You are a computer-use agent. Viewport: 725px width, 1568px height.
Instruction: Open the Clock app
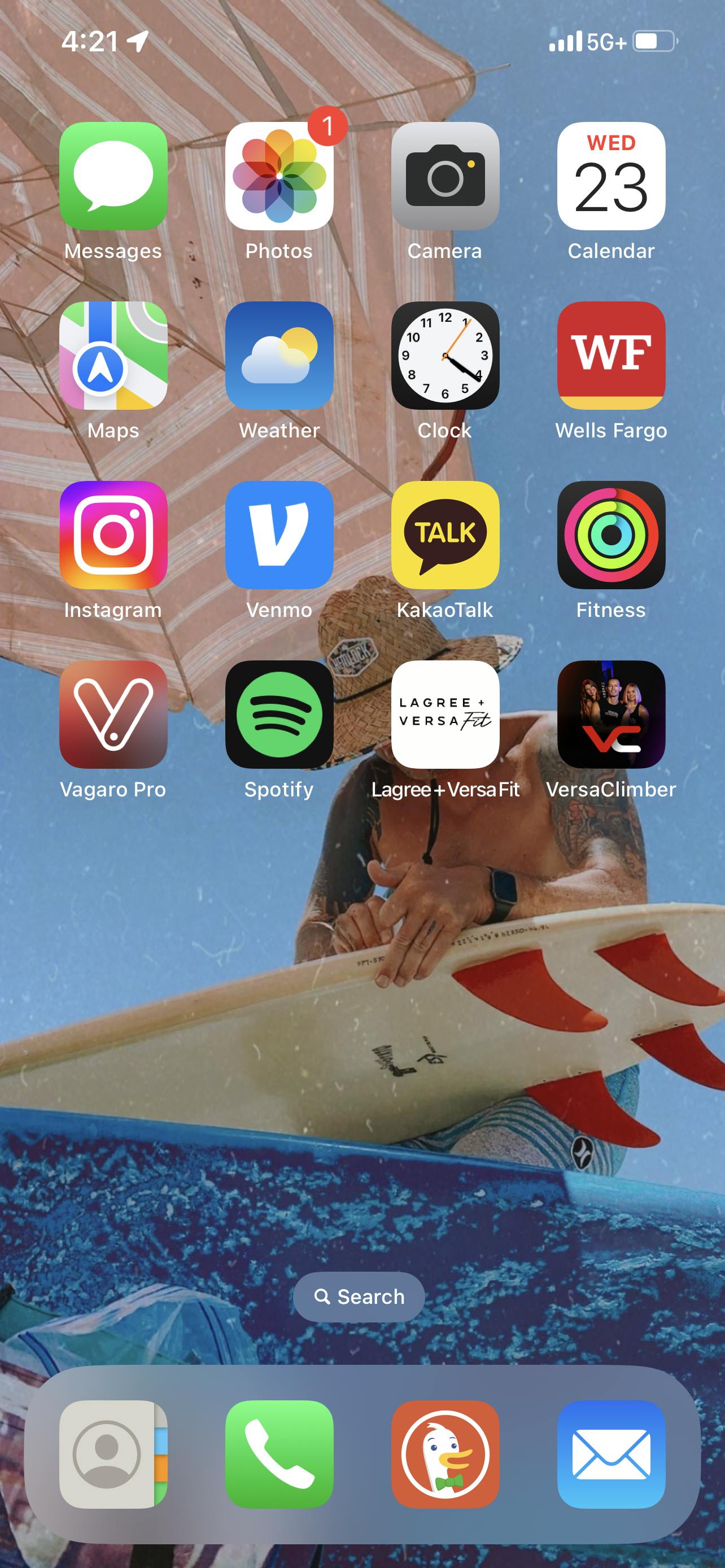(445, 356)
